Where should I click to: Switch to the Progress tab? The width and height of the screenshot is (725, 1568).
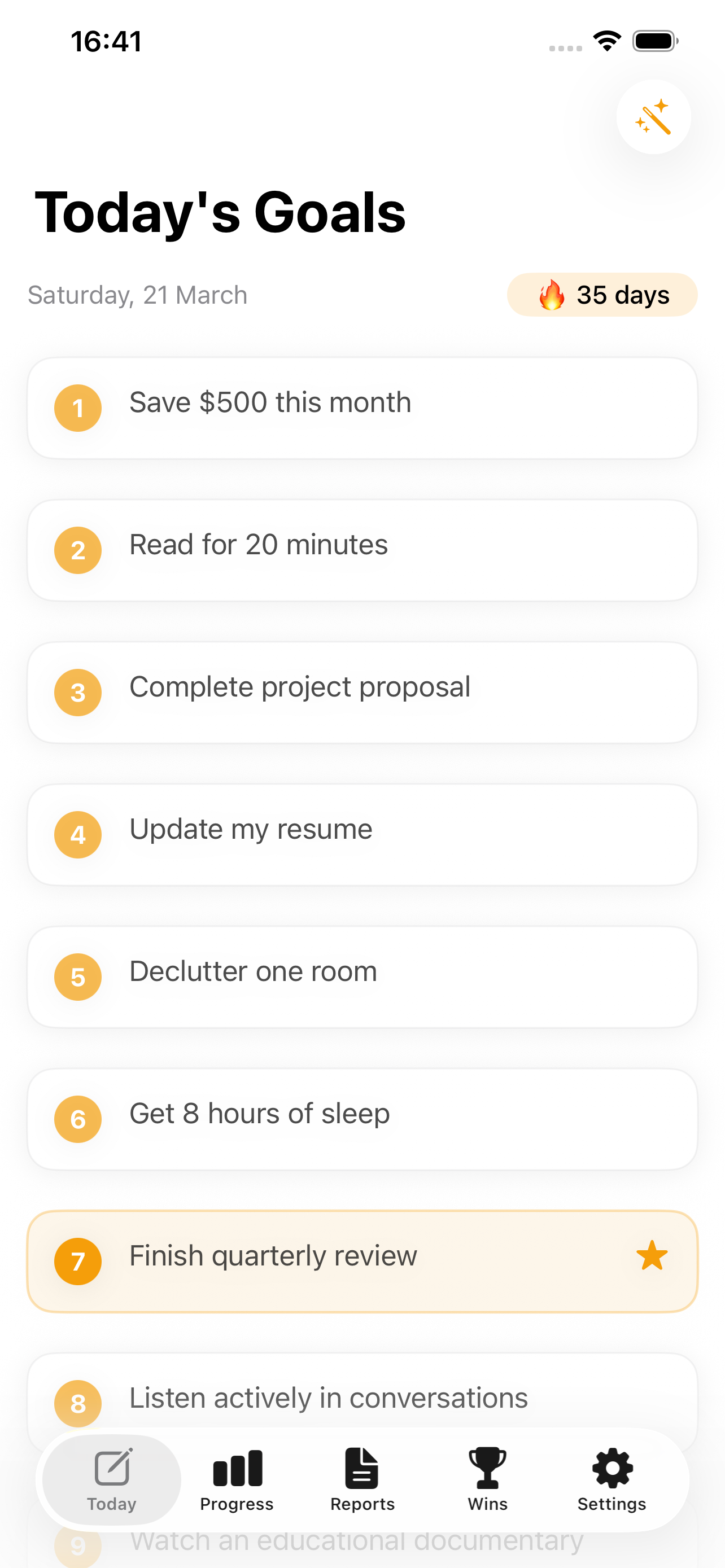[x=237, y=1479]
